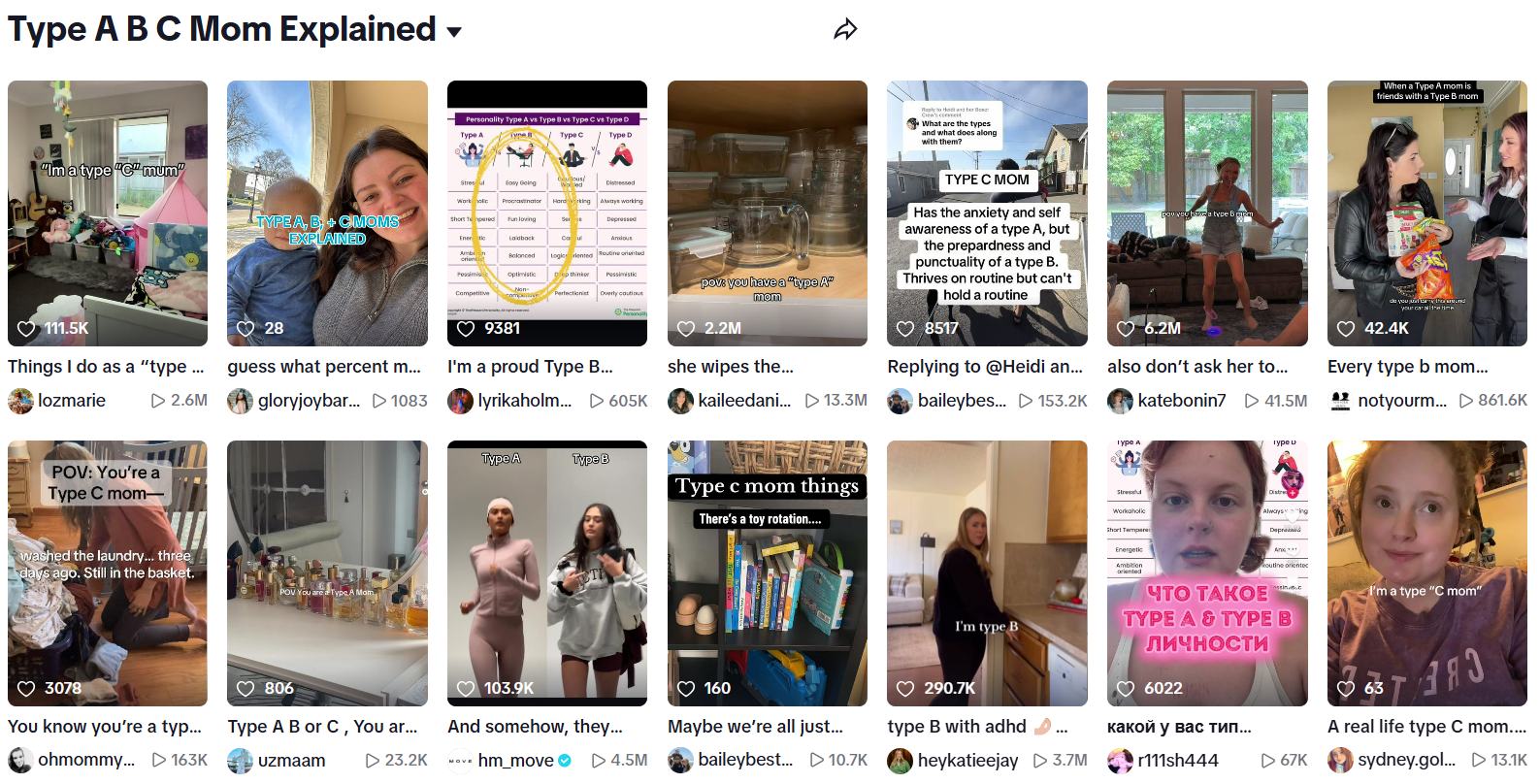Screen dimensions: 1540x784
Task: Open hm_move's Type A vs Type B video
Action: [x=547, y=572]
